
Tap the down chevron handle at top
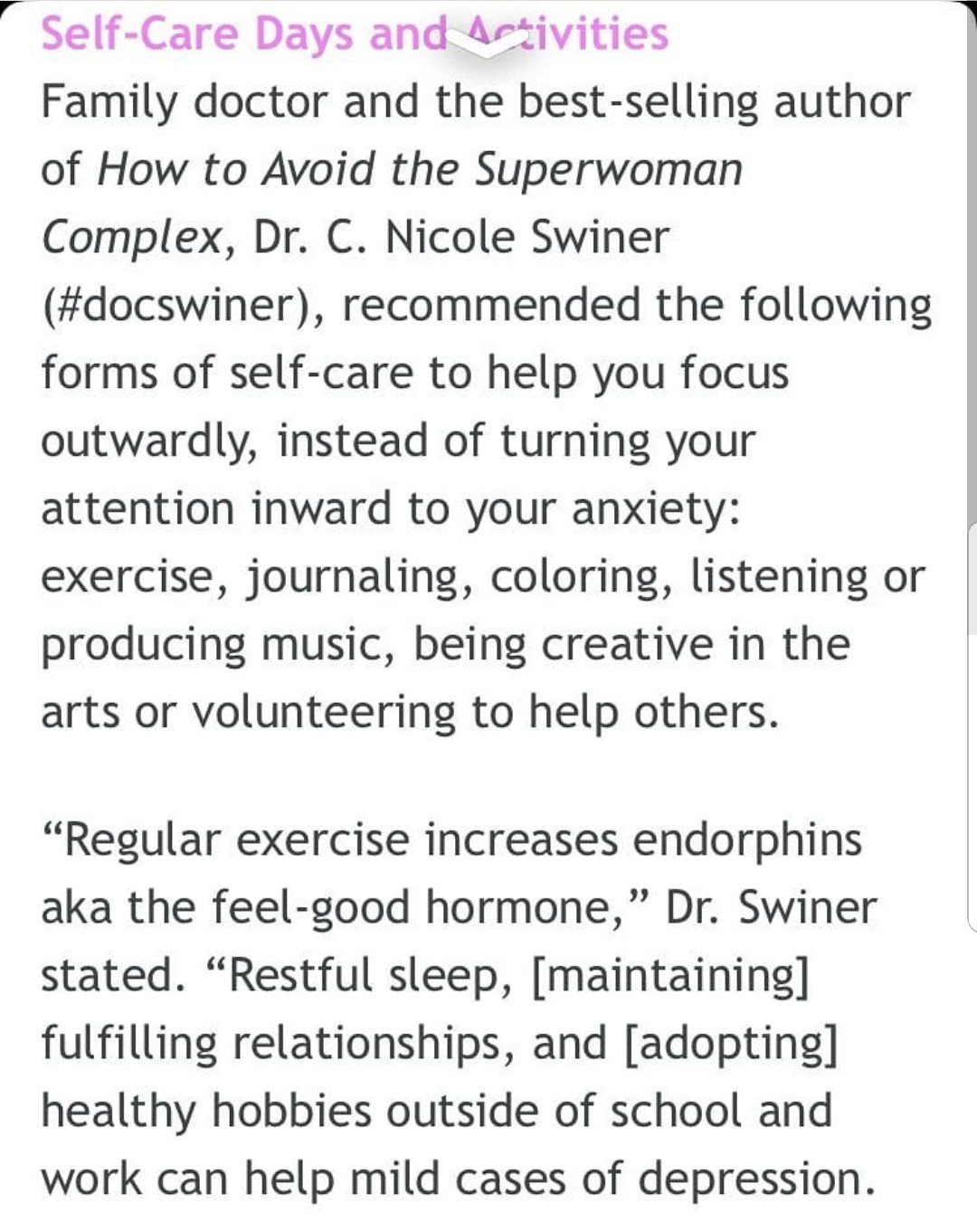488,43
